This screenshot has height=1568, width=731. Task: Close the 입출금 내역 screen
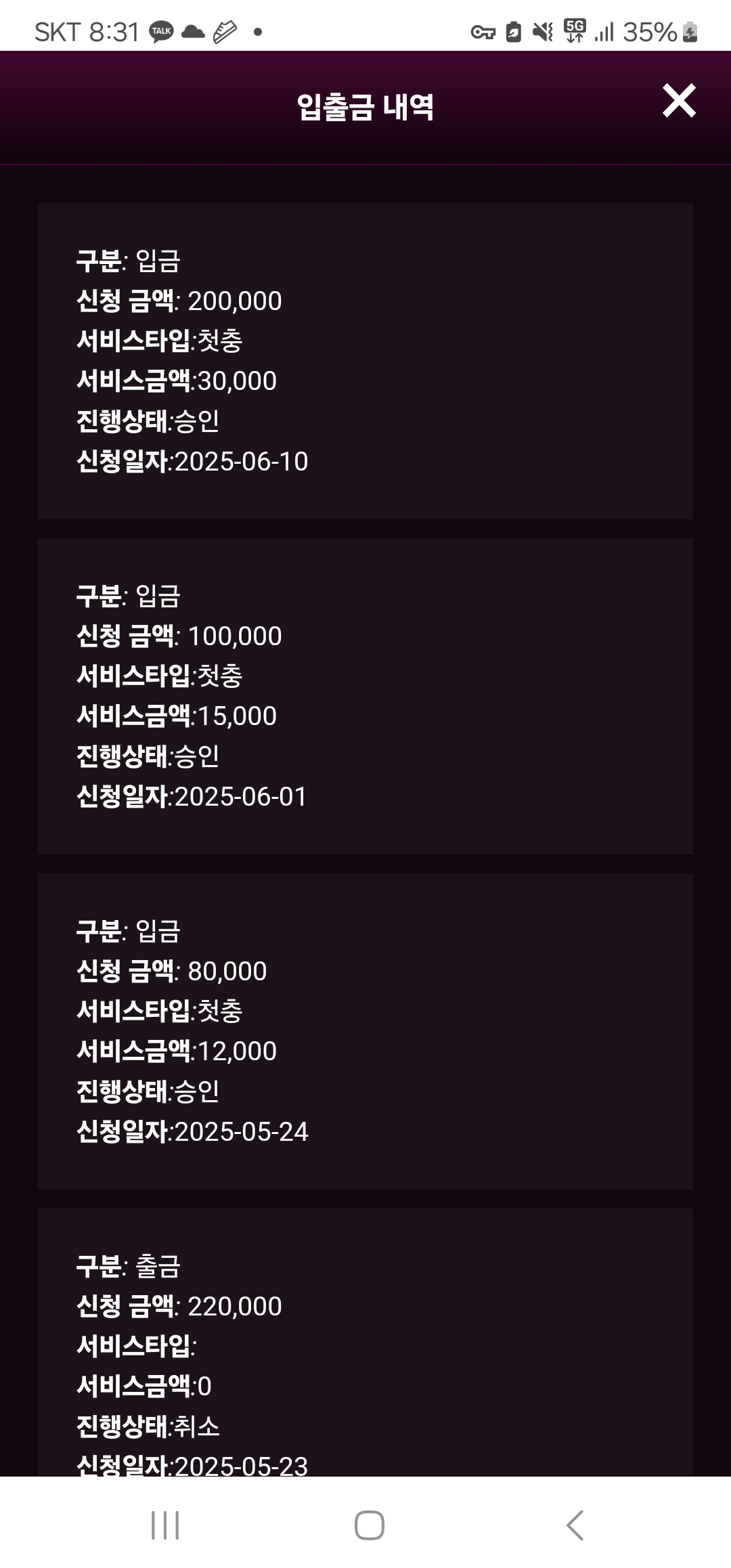[x=679, y=101]
